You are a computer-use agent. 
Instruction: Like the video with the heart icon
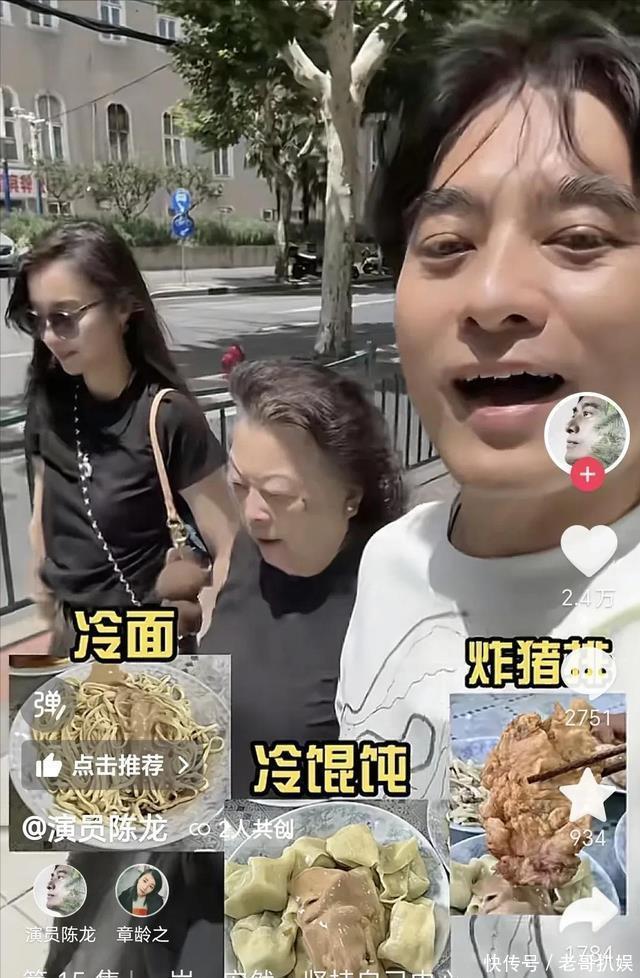[588, 550]
